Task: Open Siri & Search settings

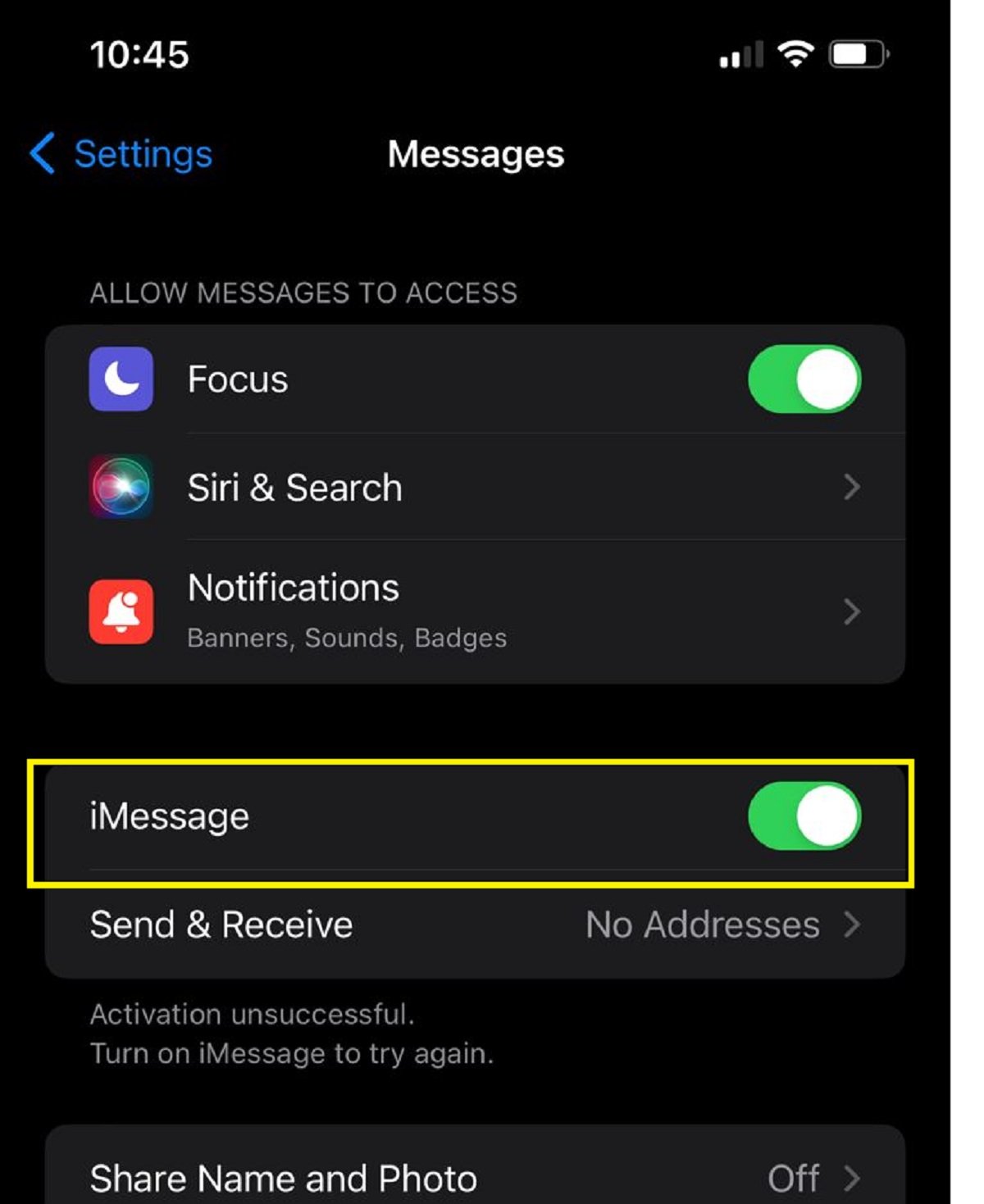Action: (x=476, y=488)
